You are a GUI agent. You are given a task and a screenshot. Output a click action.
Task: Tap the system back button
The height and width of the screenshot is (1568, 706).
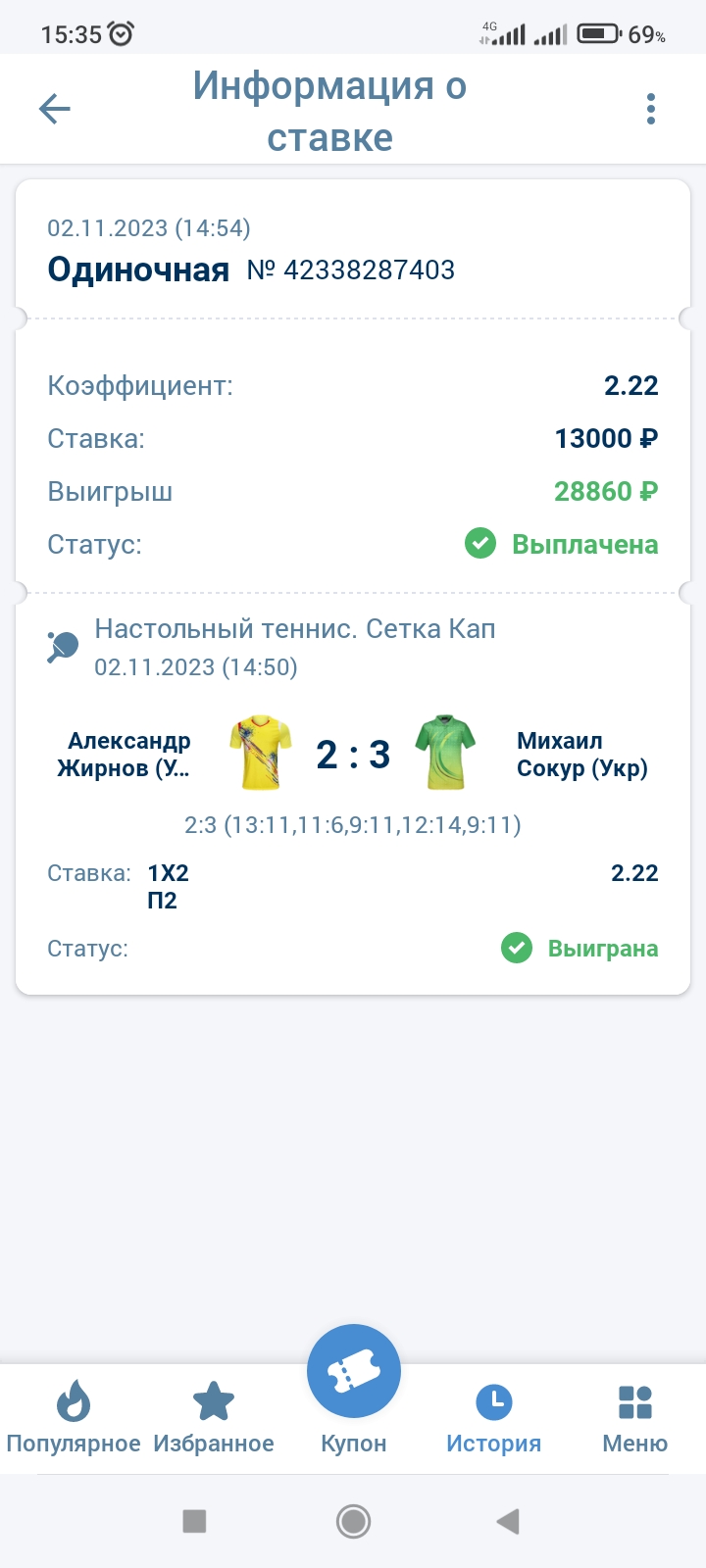pyautogui.click(x=508, y=1521)
